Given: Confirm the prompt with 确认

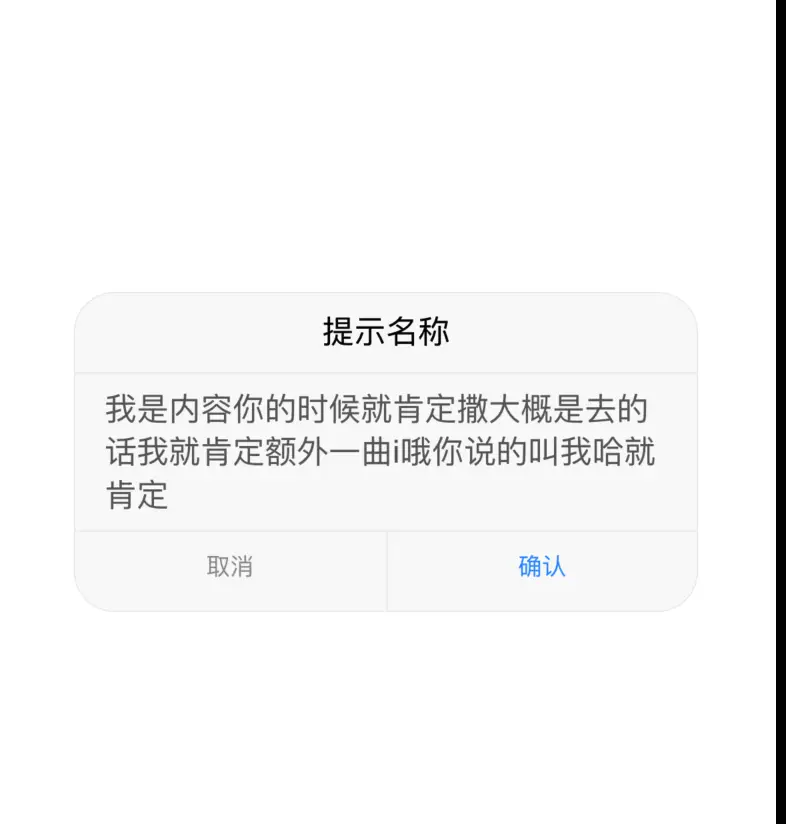Looking at the screenshot, I should [542, 567].
